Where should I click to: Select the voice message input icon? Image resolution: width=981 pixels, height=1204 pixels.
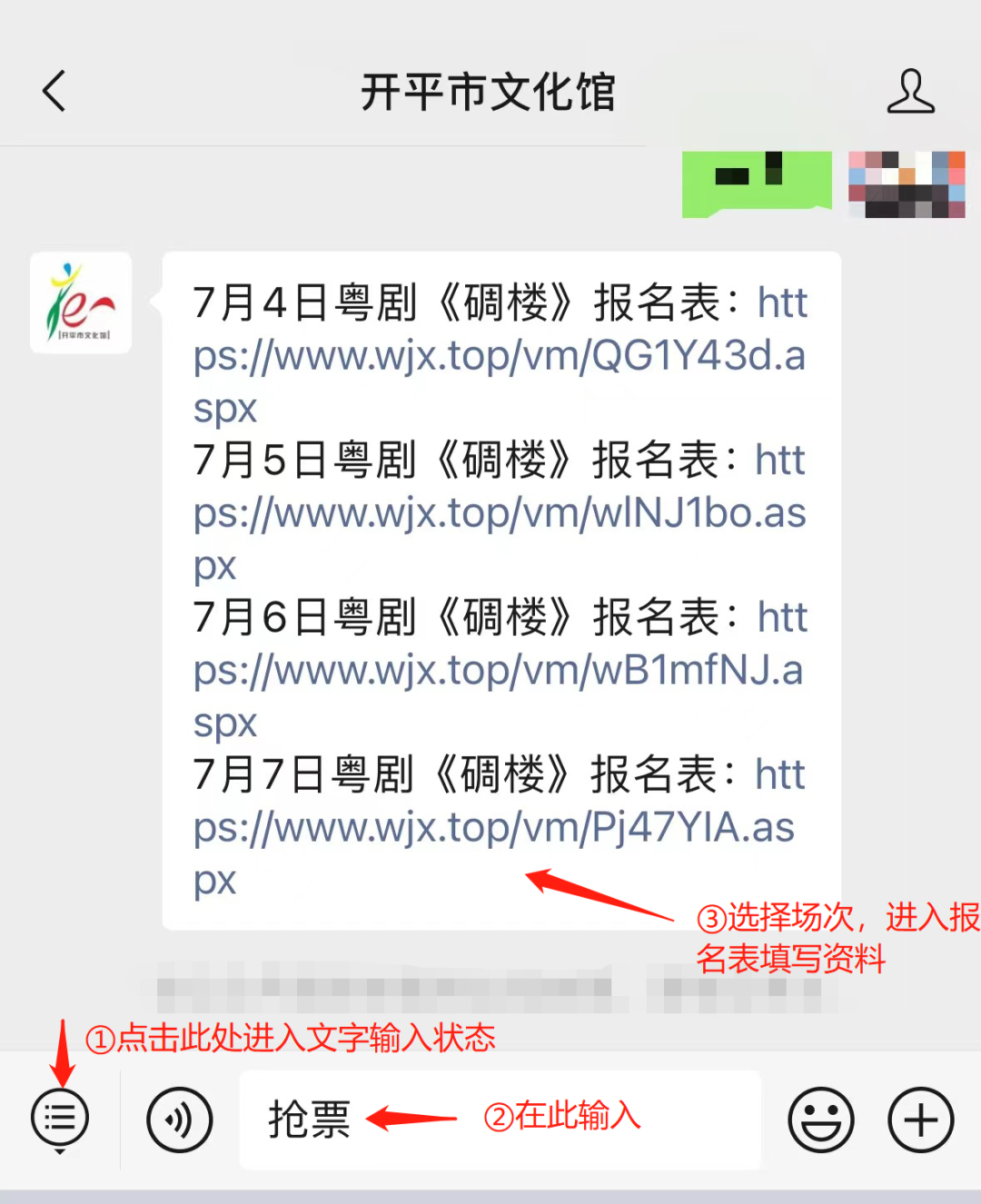179,1119
